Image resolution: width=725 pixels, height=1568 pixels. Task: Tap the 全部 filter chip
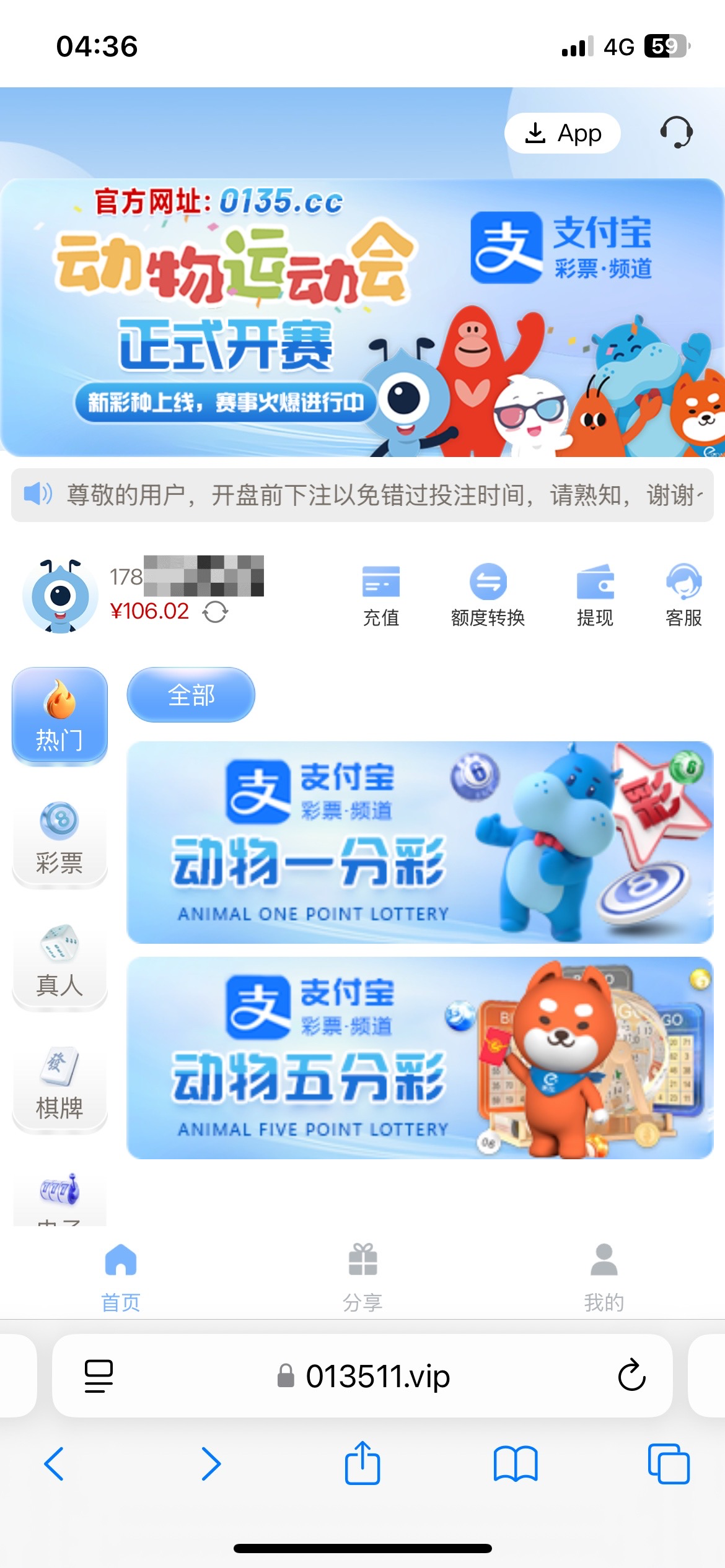(x=191, y=695)
